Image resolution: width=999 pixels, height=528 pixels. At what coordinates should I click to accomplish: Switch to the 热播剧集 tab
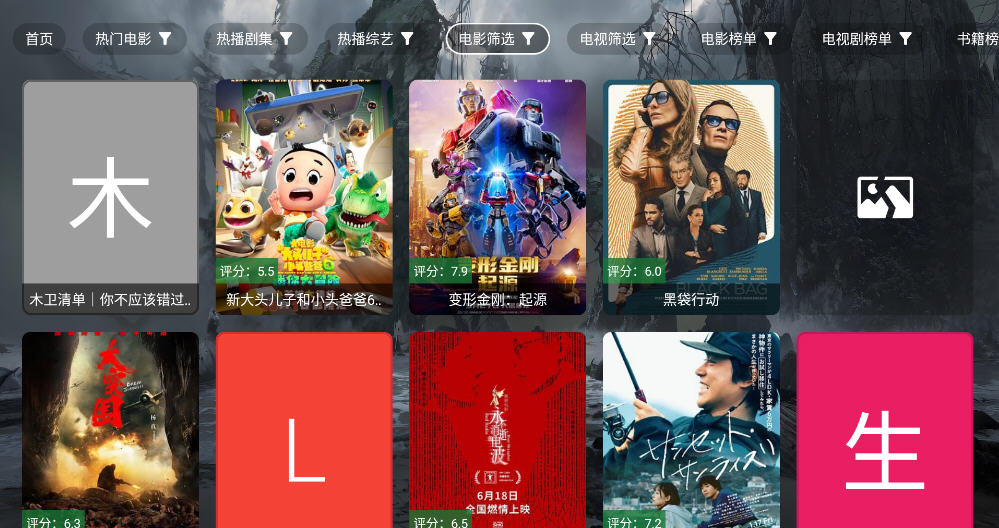(x=255, y=39)
